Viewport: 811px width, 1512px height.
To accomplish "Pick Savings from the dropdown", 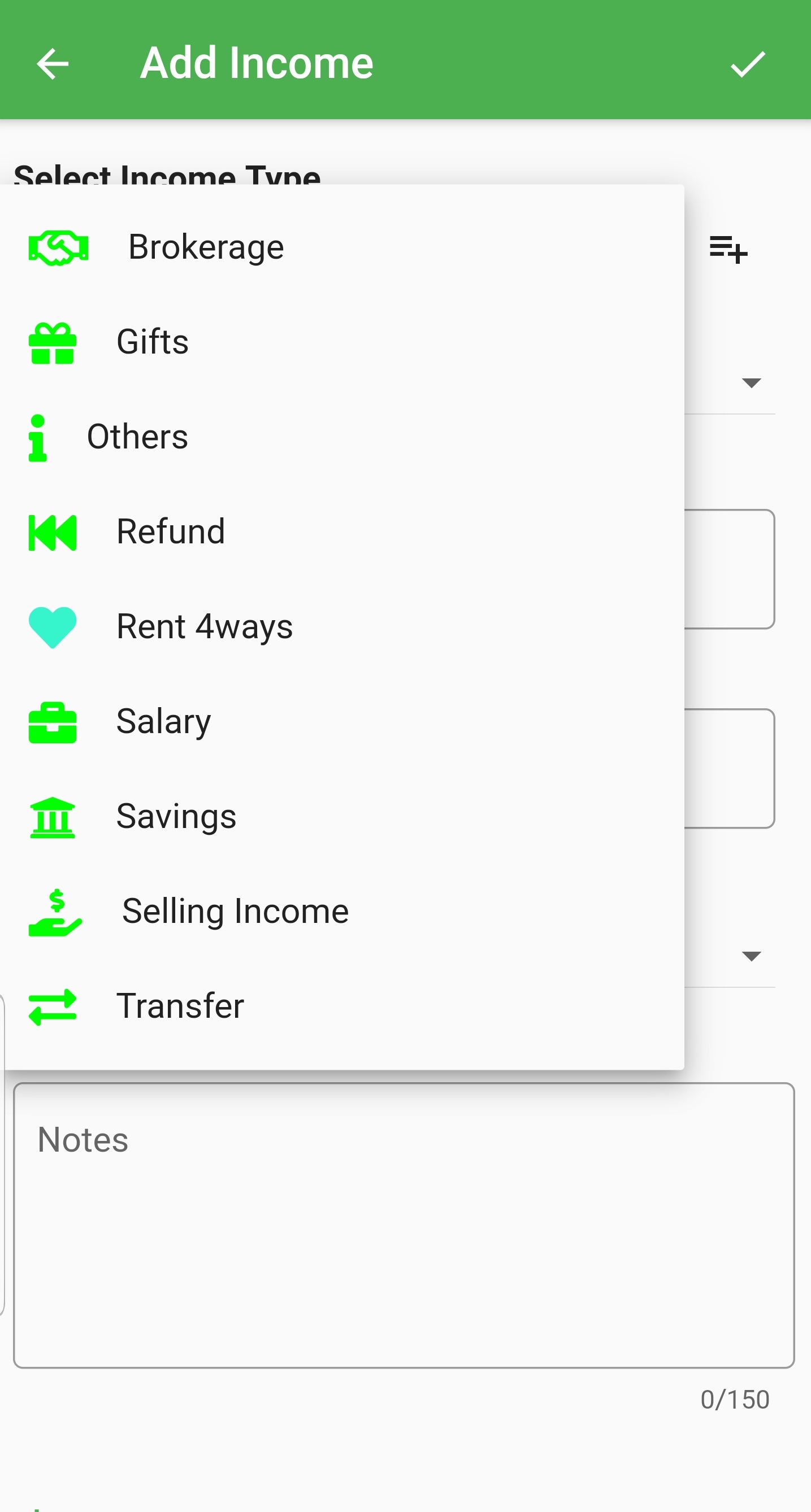I will pyautogui.click(x=176, y=817).
